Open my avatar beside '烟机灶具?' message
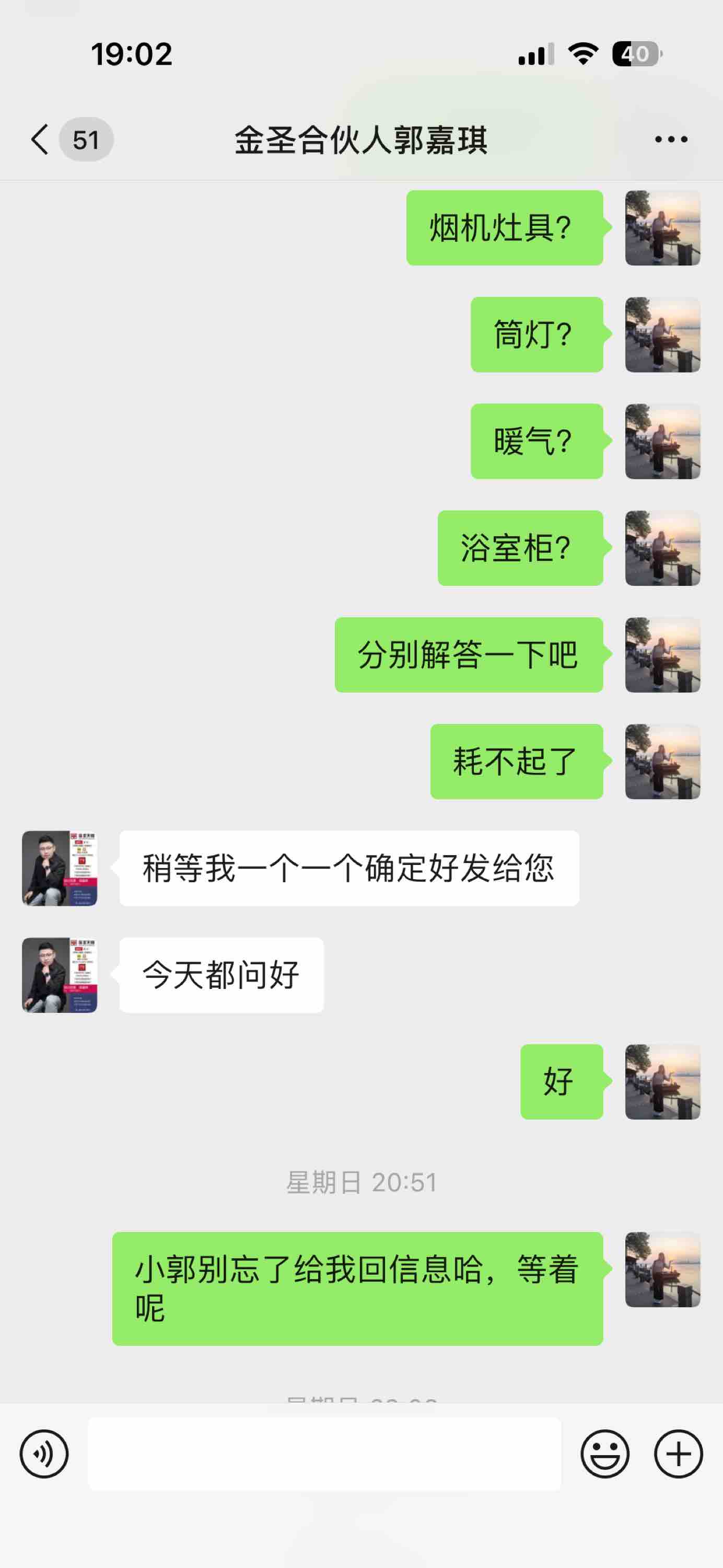Screen dimensions: 723x1568 (662, 228)
